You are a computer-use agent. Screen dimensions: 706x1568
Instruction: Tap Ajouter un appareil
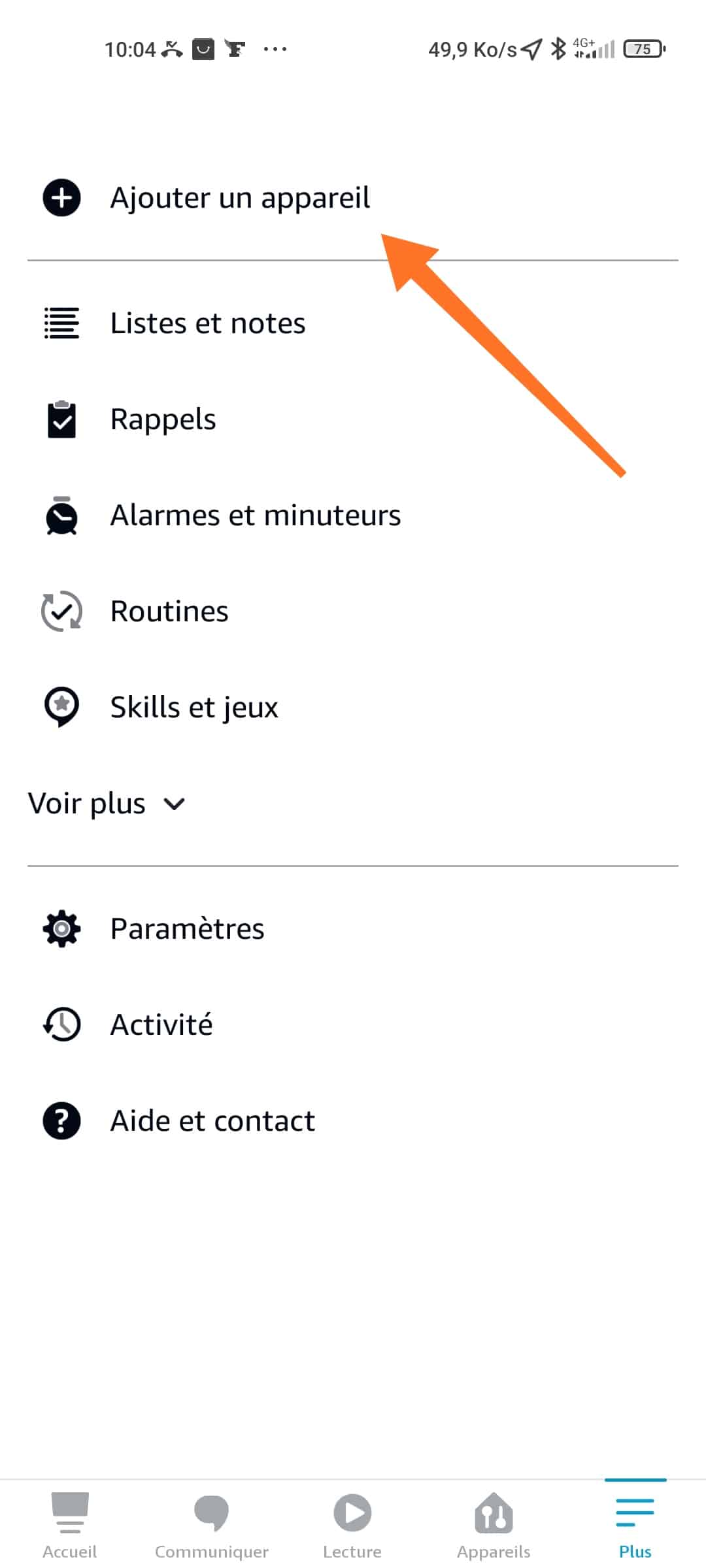353,198
